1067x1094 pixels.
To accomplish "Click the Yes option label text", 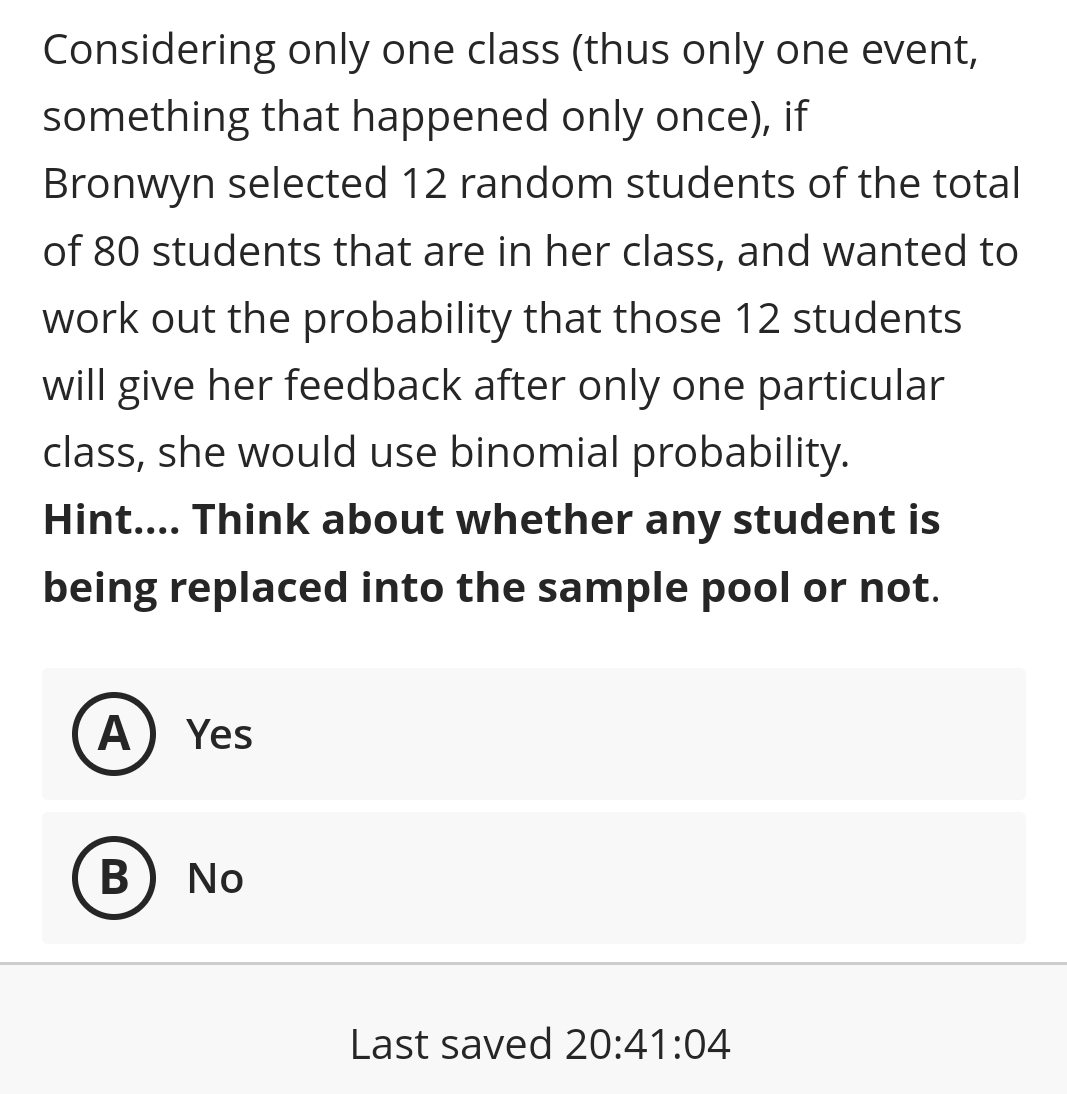I will coord(219,733).
